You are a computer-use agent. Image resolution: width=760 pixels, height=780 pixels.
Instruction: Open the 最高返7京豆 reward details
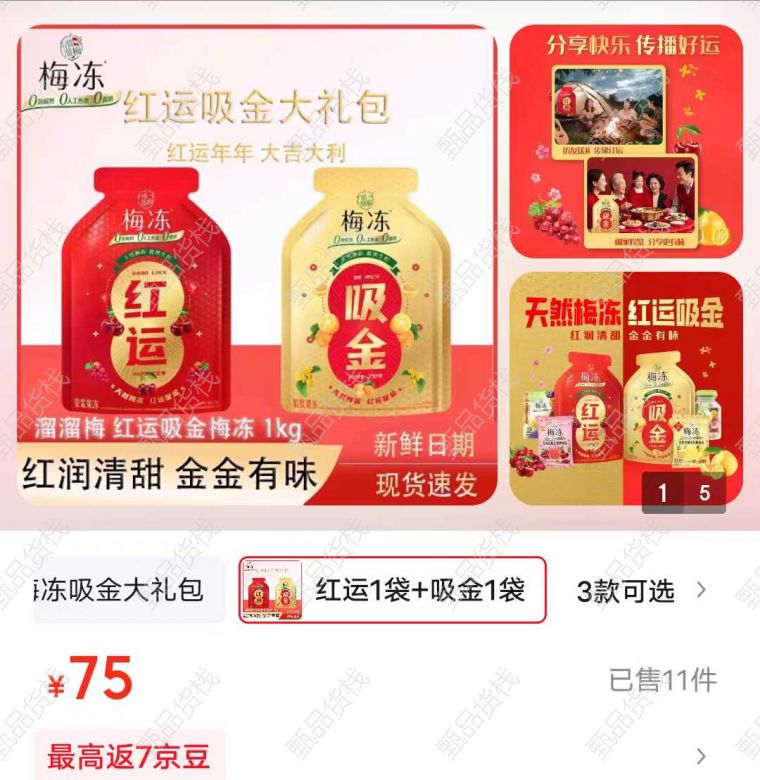coord(130,755)
